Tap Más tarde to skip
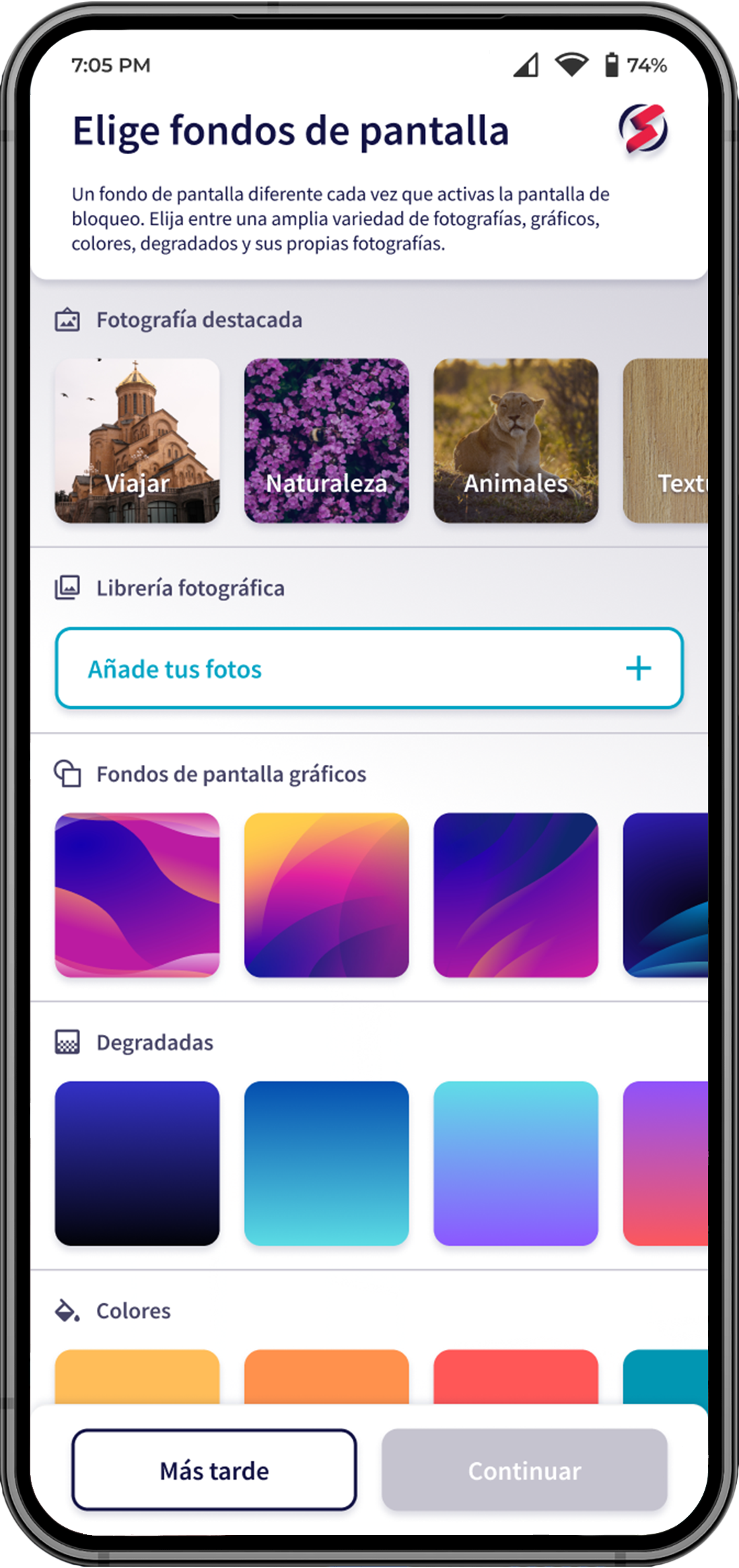Viewport: 739px width, 1568px height. (x=214, y=1470)
